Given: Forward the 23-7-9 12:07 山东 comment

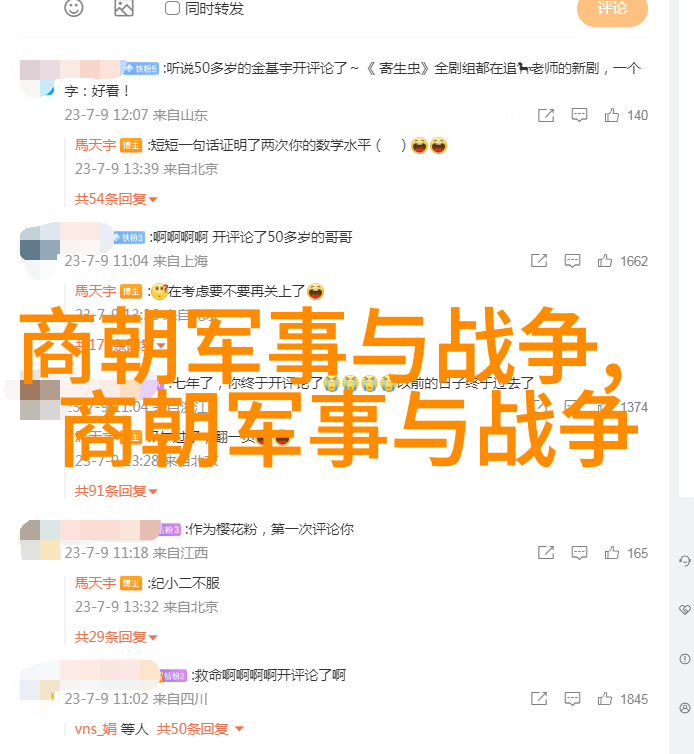Looking at the screenshot, I should tap(546, 115).
